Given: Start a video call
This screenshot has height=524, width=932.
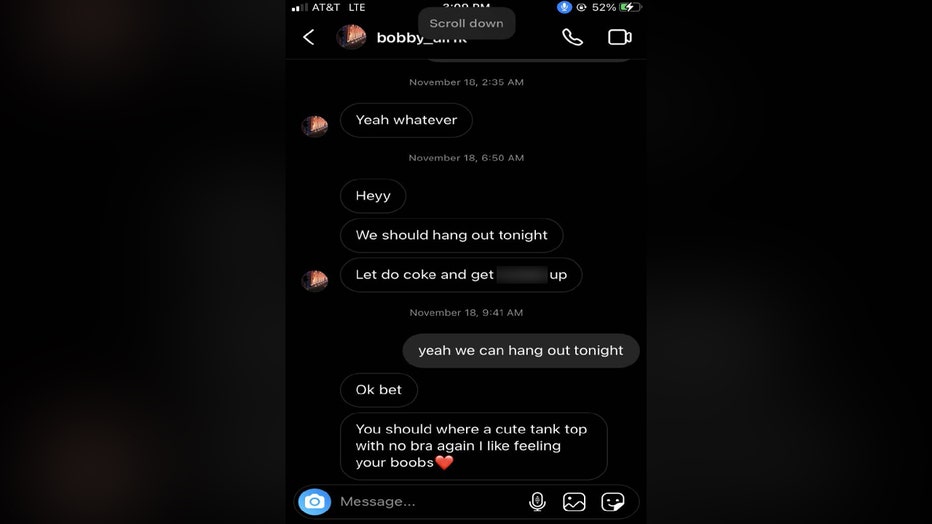Looking at the screenshot, I should point(620,37).
